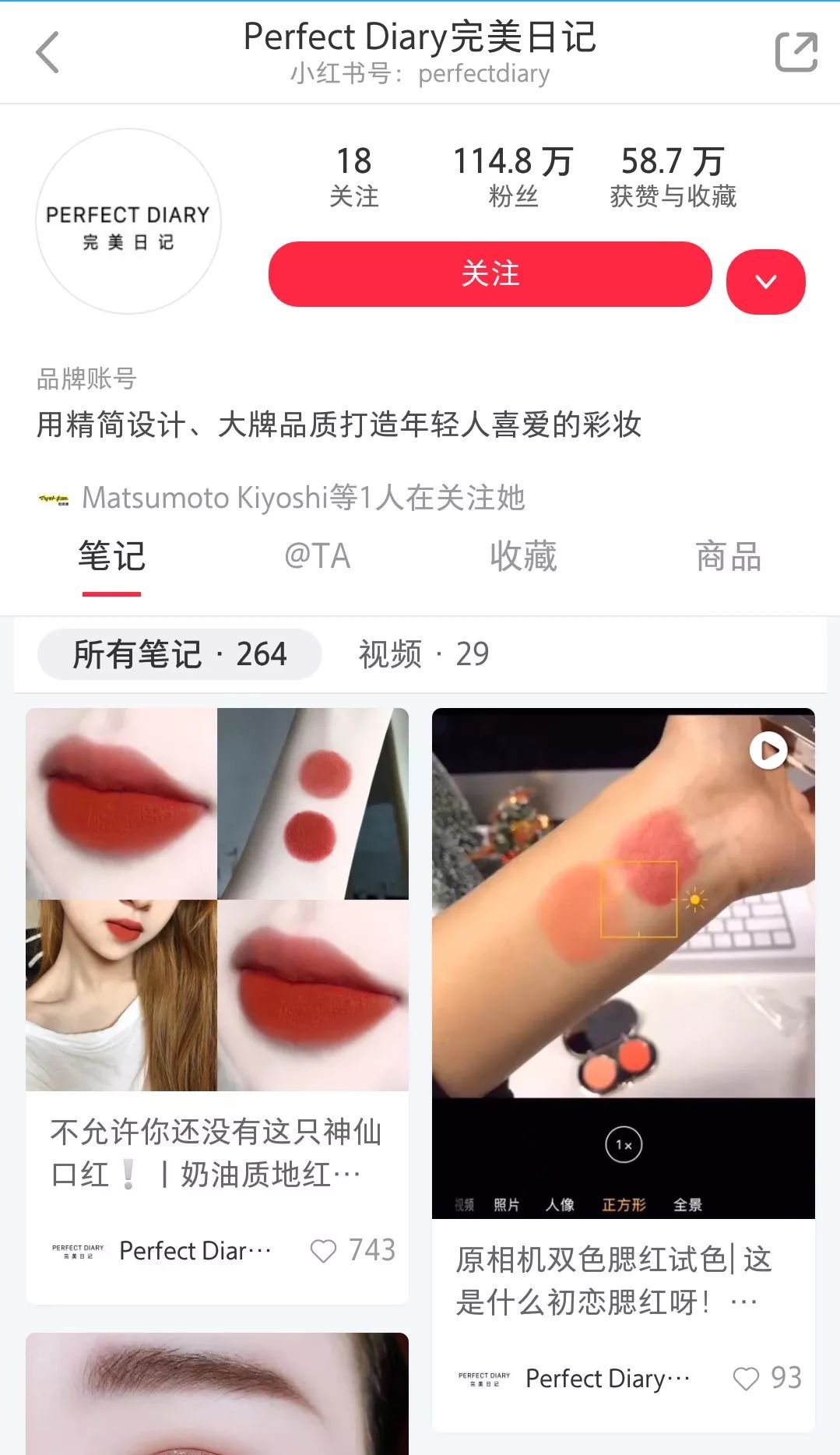Select the 所有笔记 · 264 filter chip
Viewport: 840px width, 1455px height.
tap(180, 654)
